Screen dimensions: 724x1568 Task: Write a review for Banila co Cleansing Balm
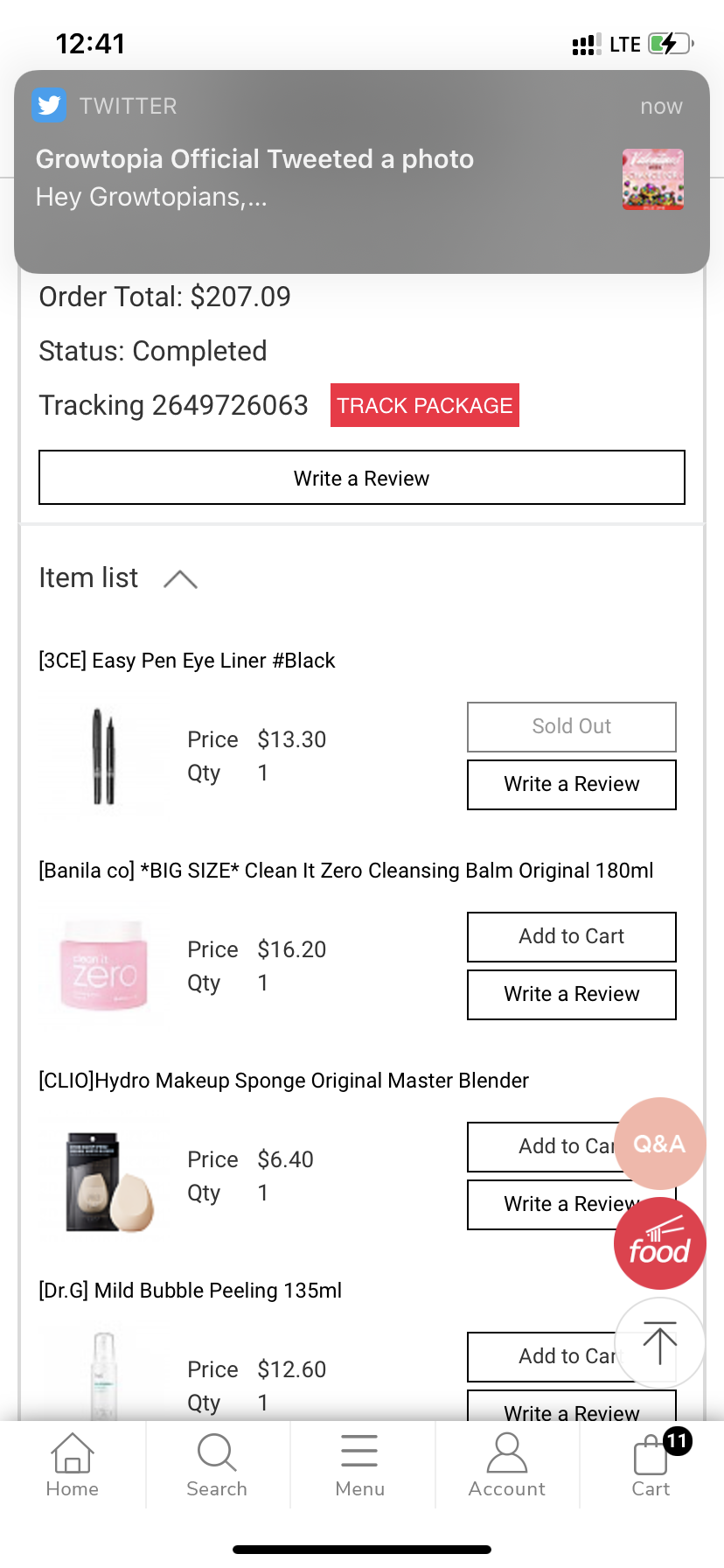[572, 995]
